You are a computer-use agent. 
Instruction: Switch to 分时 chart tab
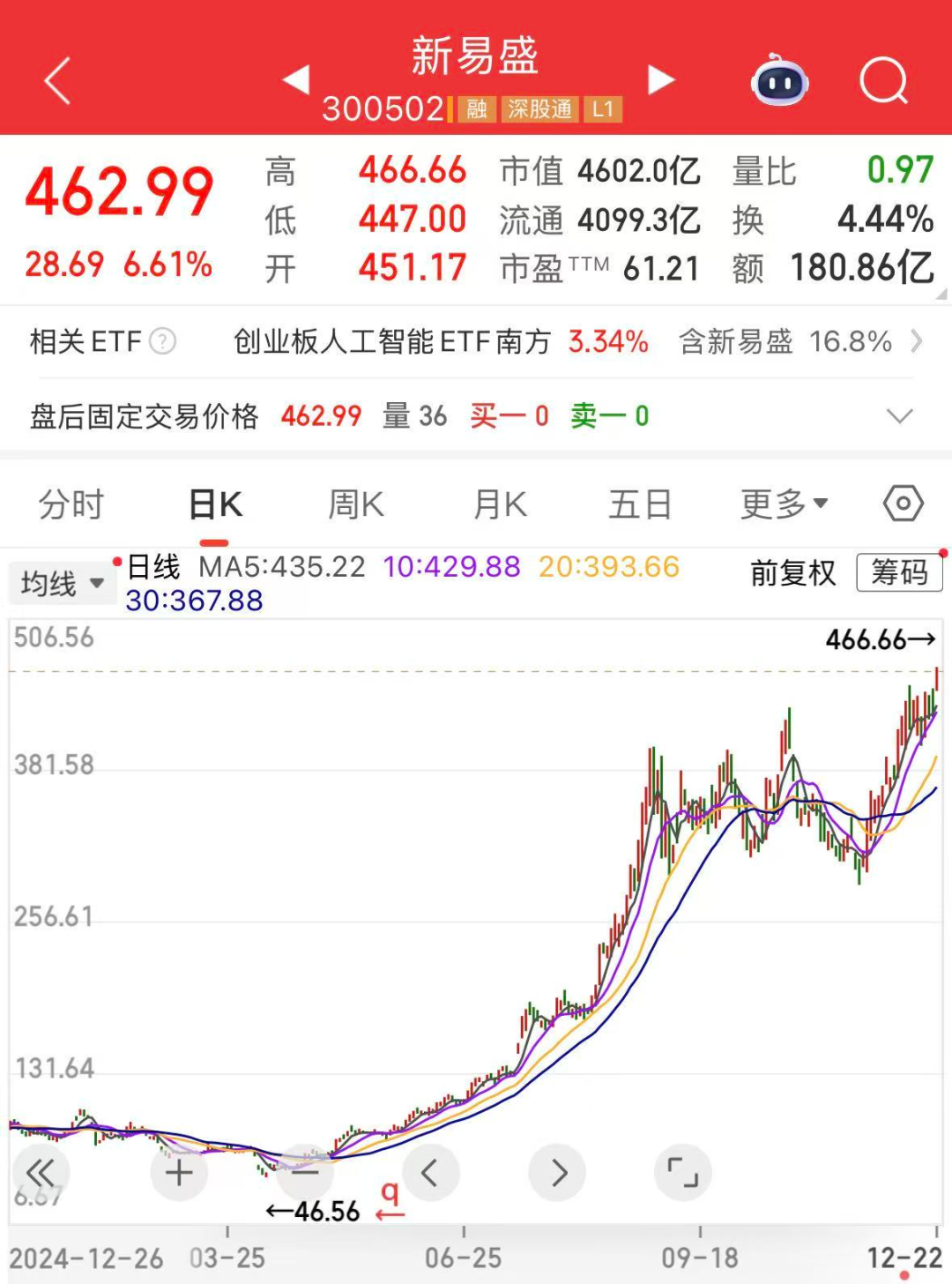click(71, 504)
